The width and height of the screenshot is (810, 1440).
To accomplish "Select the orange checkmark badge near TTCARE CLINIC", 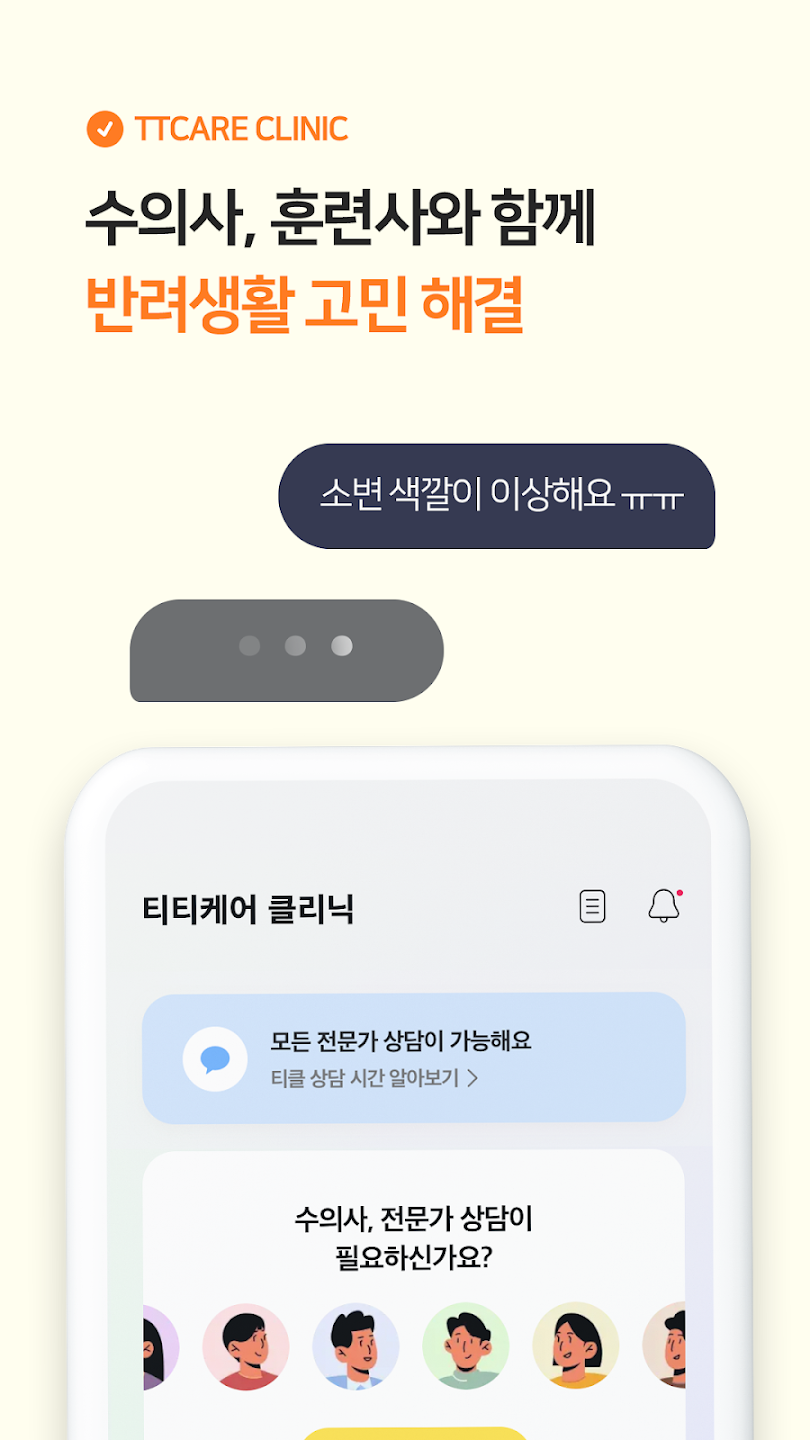I will 103,128.
